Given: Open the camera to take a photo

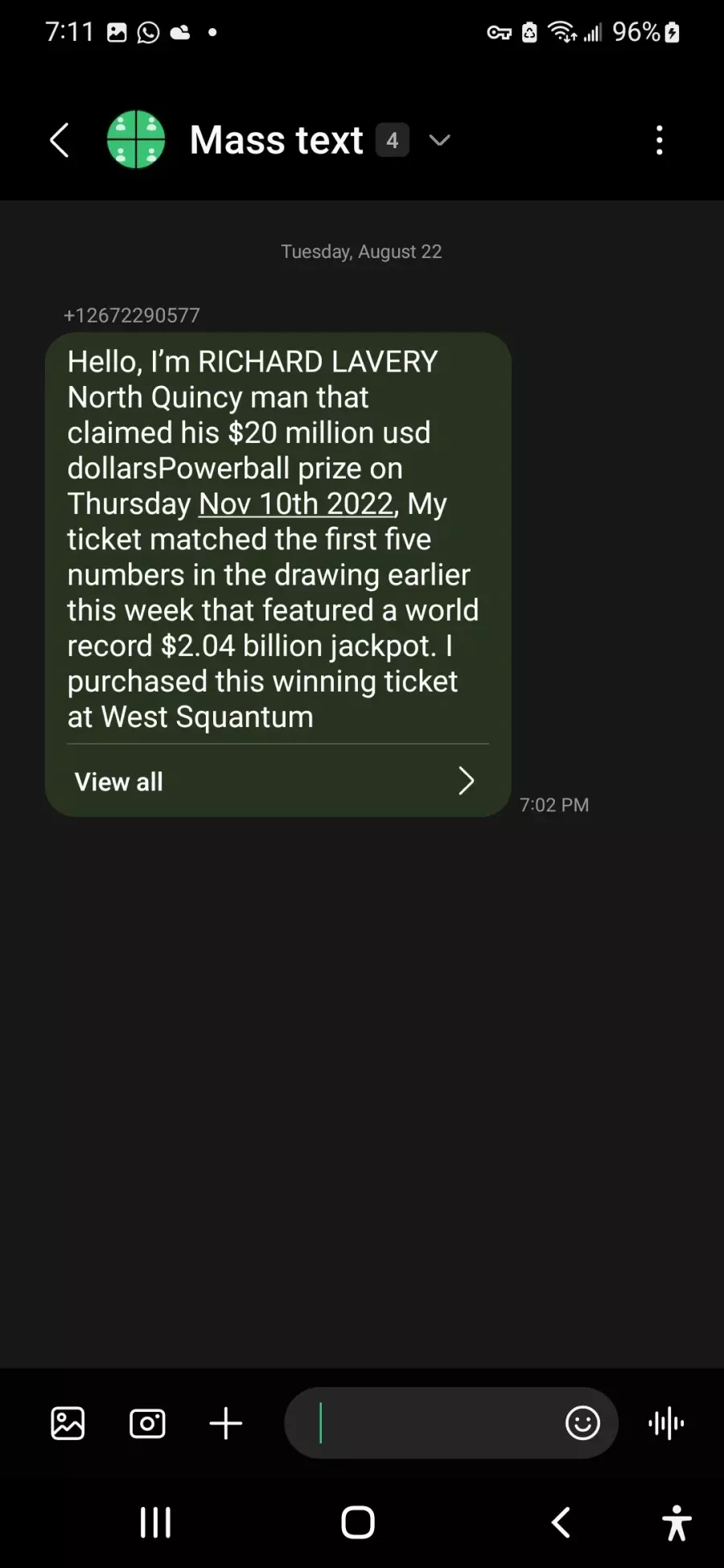Looking at the screenshot, I should click(147, 1423).
